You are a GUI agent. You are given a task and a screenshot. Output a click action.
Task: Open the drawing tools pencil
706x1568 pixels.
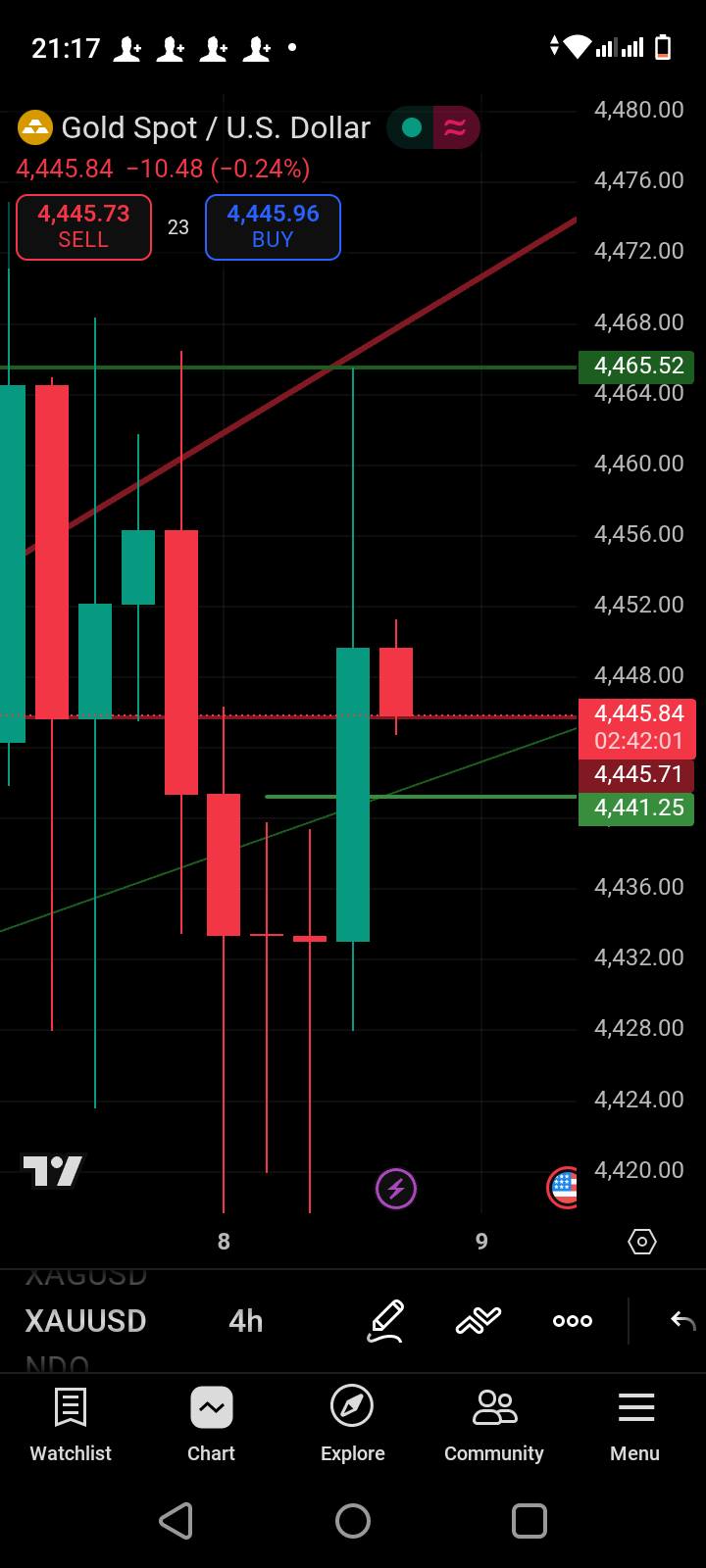tap(385, 1321)
